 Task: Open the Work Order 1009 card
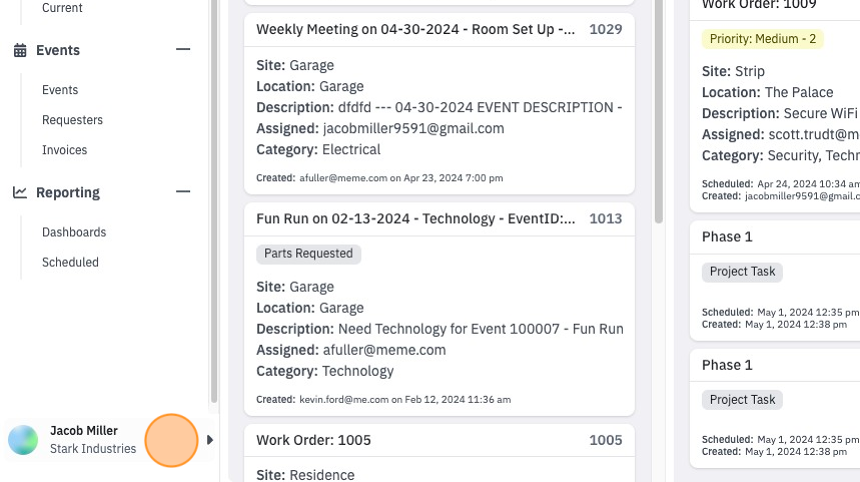774,99
